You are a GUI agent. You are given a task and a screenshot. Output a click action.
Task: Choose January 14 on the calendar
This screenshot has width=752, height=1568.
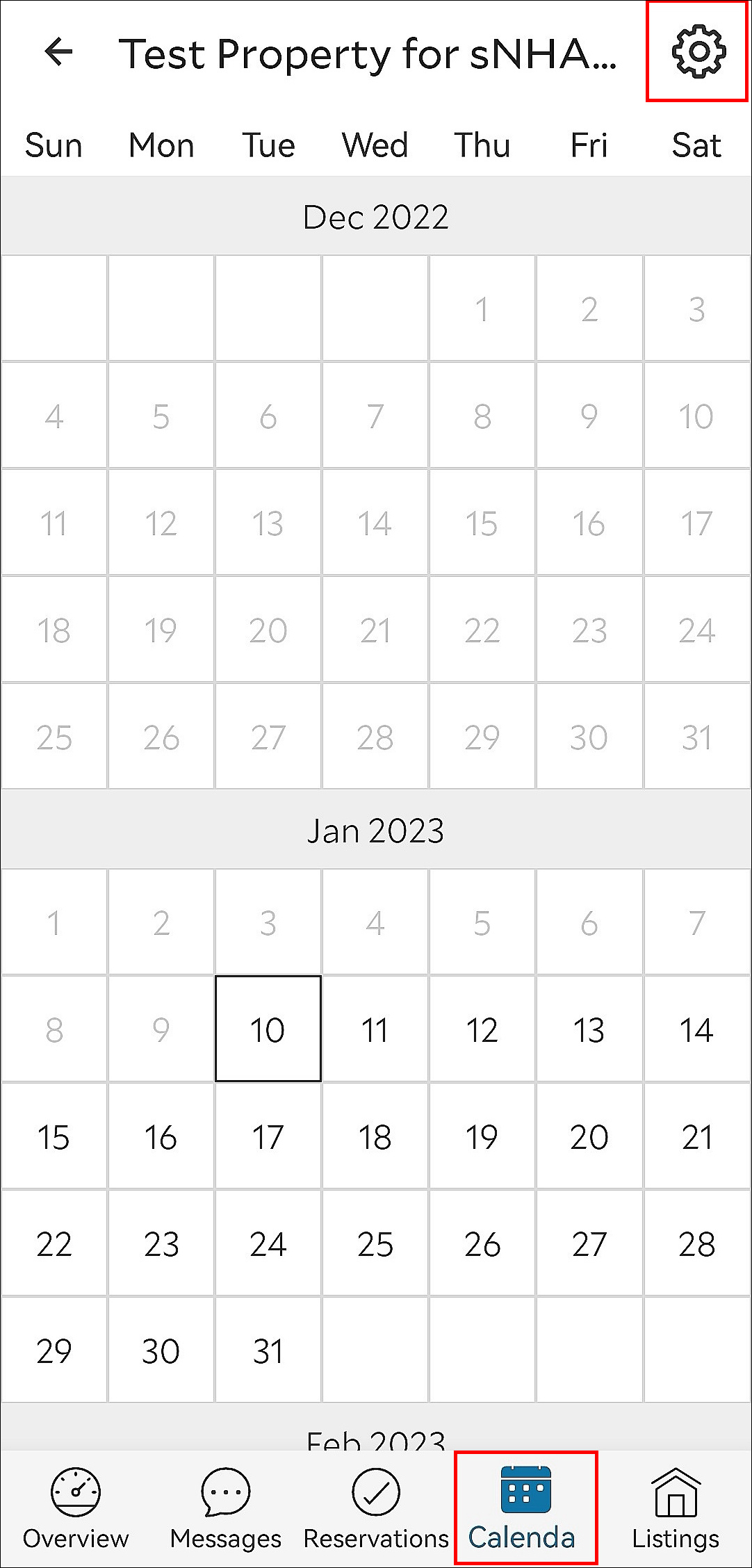click(x=696, y=1029)
